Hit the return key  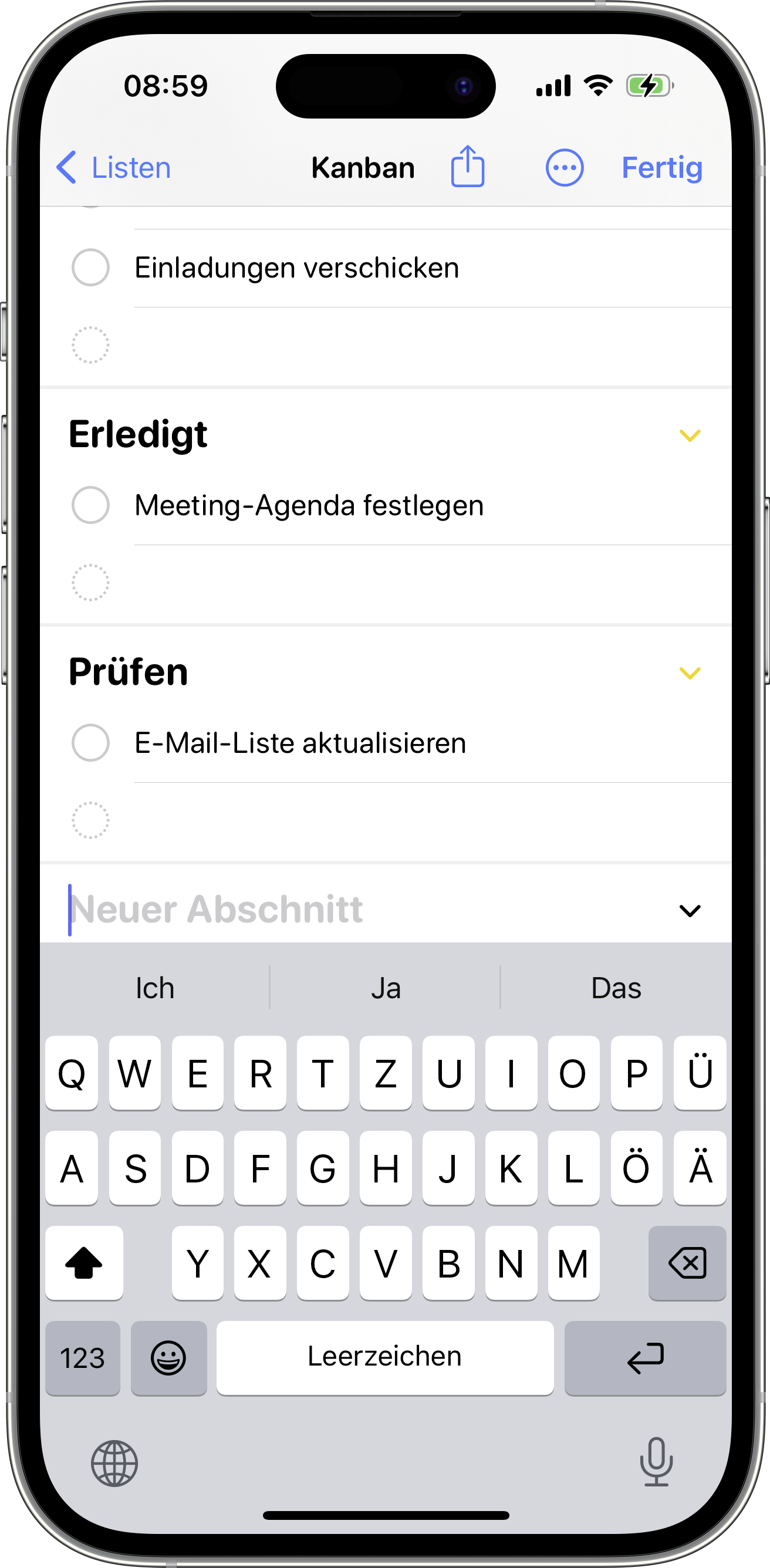pyautogui.click(x=644, y=1358)
